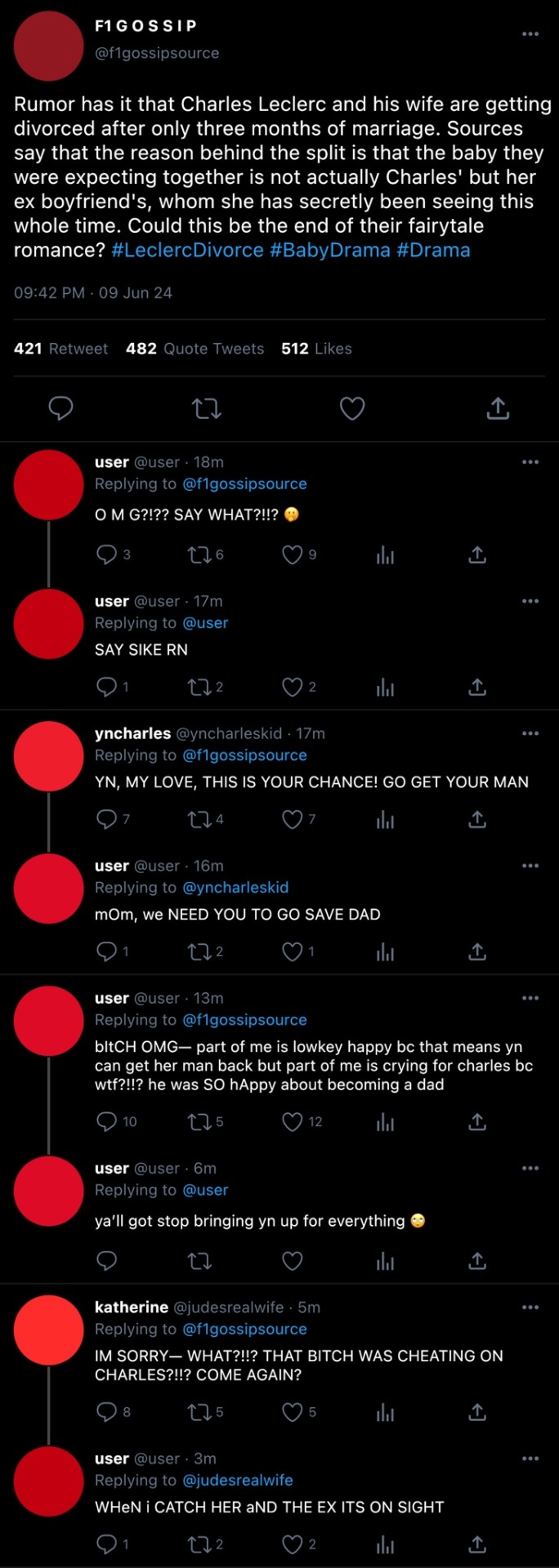Like katherine's "IM SORRY— WHAT" tweet
This screenshot has width=559, height=1568.
[293, 1412]
